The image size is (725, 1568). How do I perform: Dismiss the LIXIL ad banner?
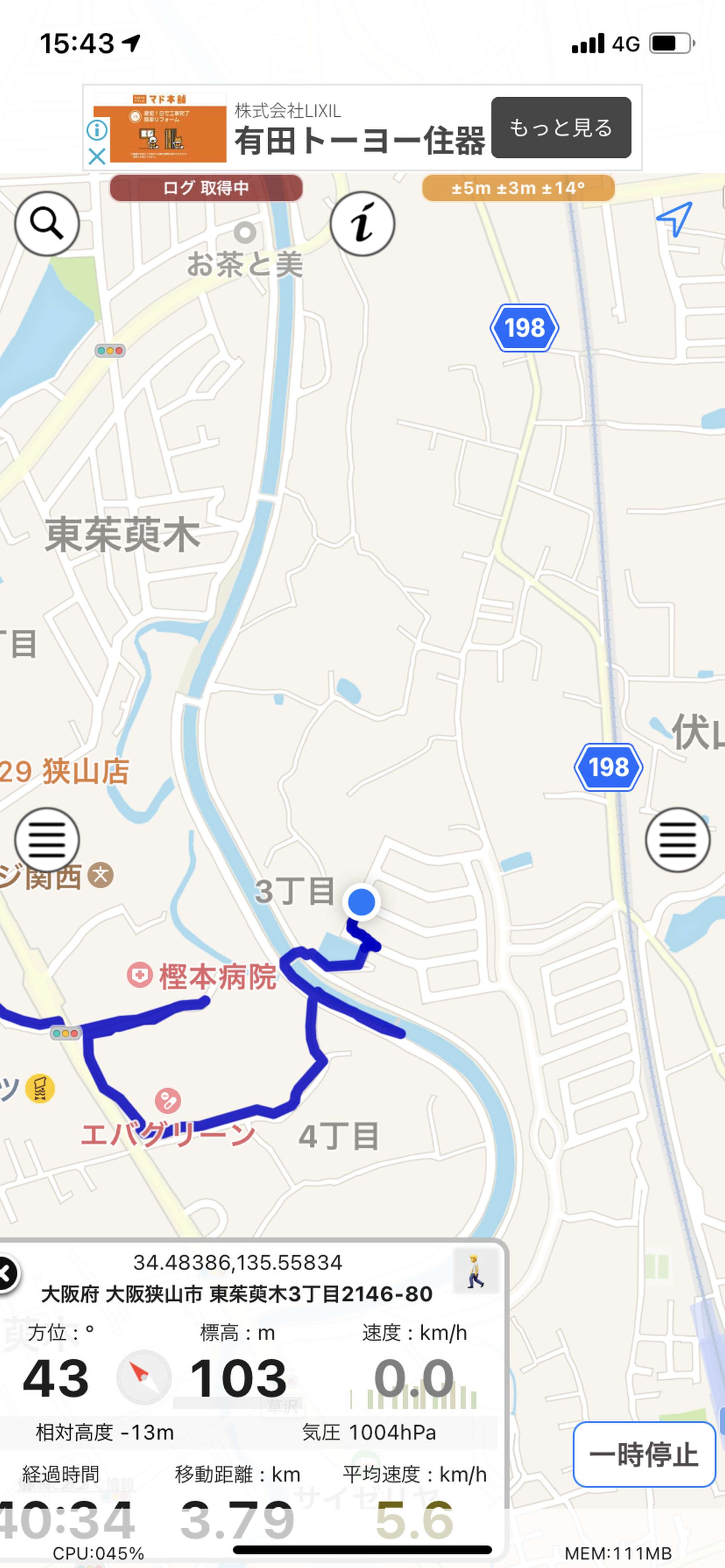pyautogui.click(x=97, y=156)
